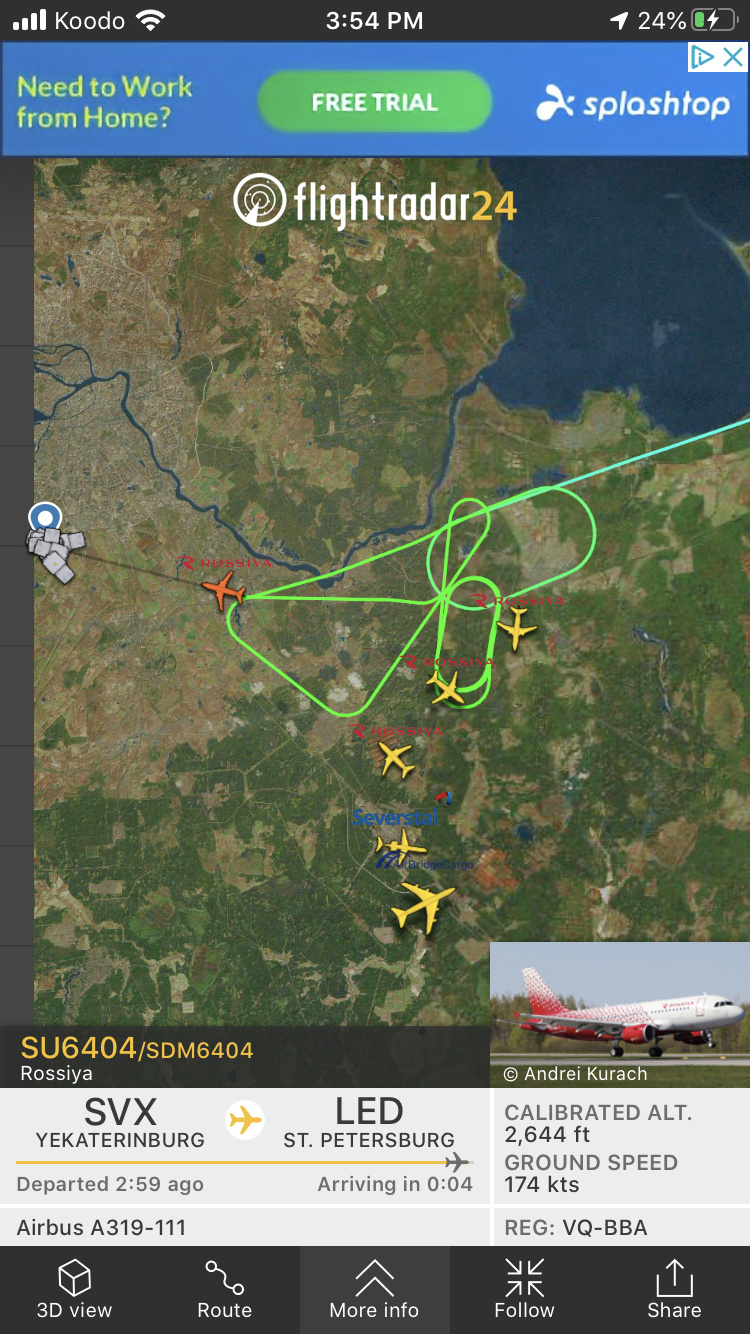Select the large yellow BridgeCargo aircraft
The width and height of the screenshot is (750, 1334).
tap(422, 906)
